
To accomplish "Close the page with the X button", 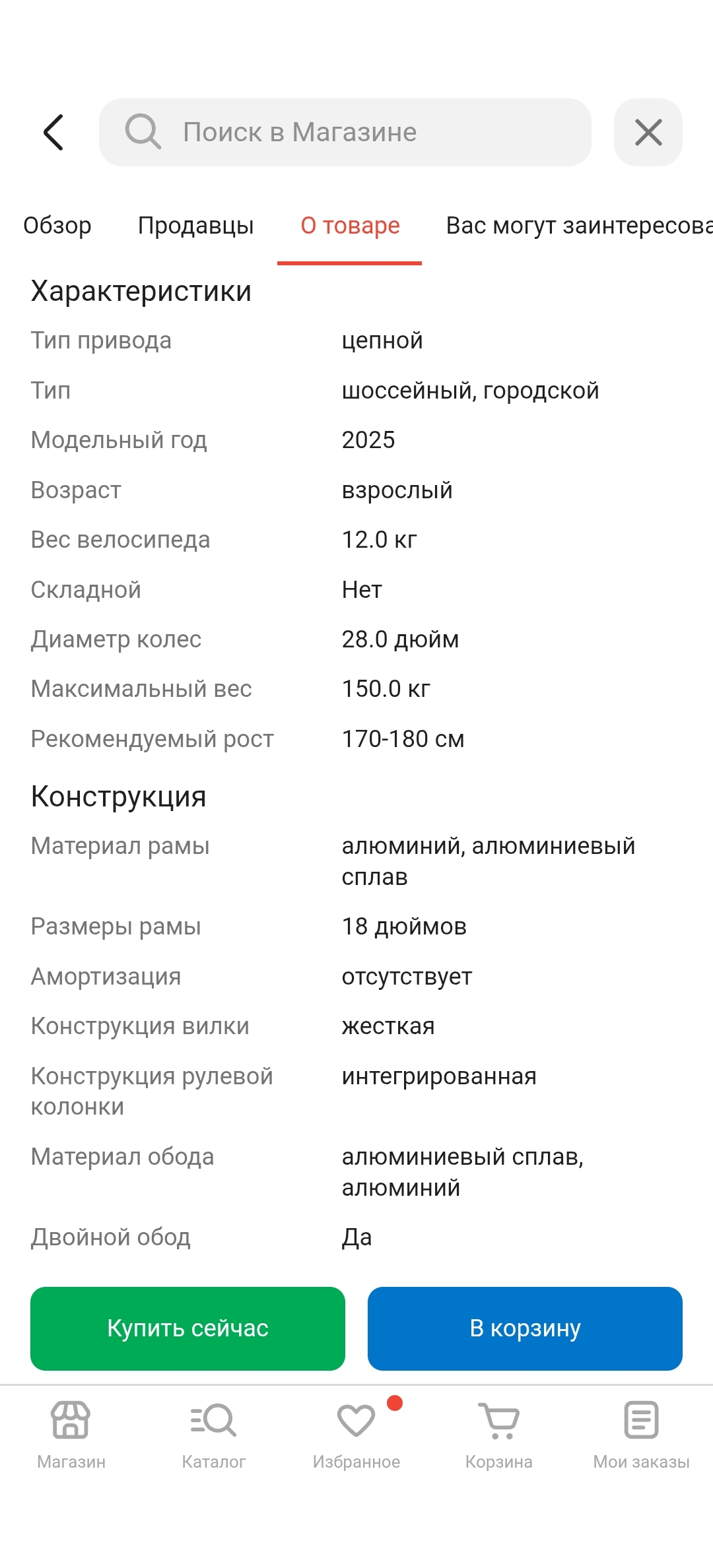I will pyautogui.click(x=648, y=132).
